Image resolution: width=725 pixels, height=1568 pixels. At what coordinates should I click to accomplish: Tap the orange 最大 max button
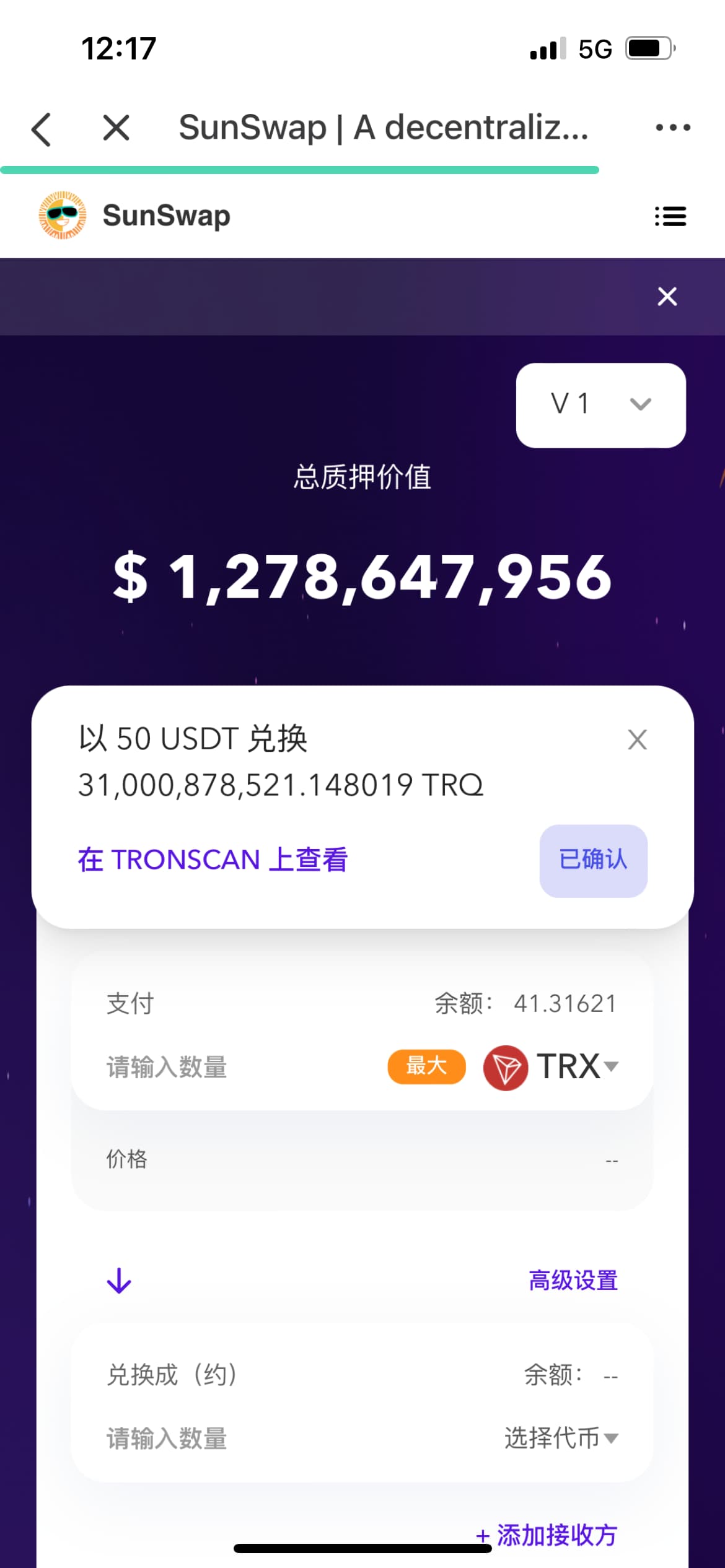(x=426, y=1066)
